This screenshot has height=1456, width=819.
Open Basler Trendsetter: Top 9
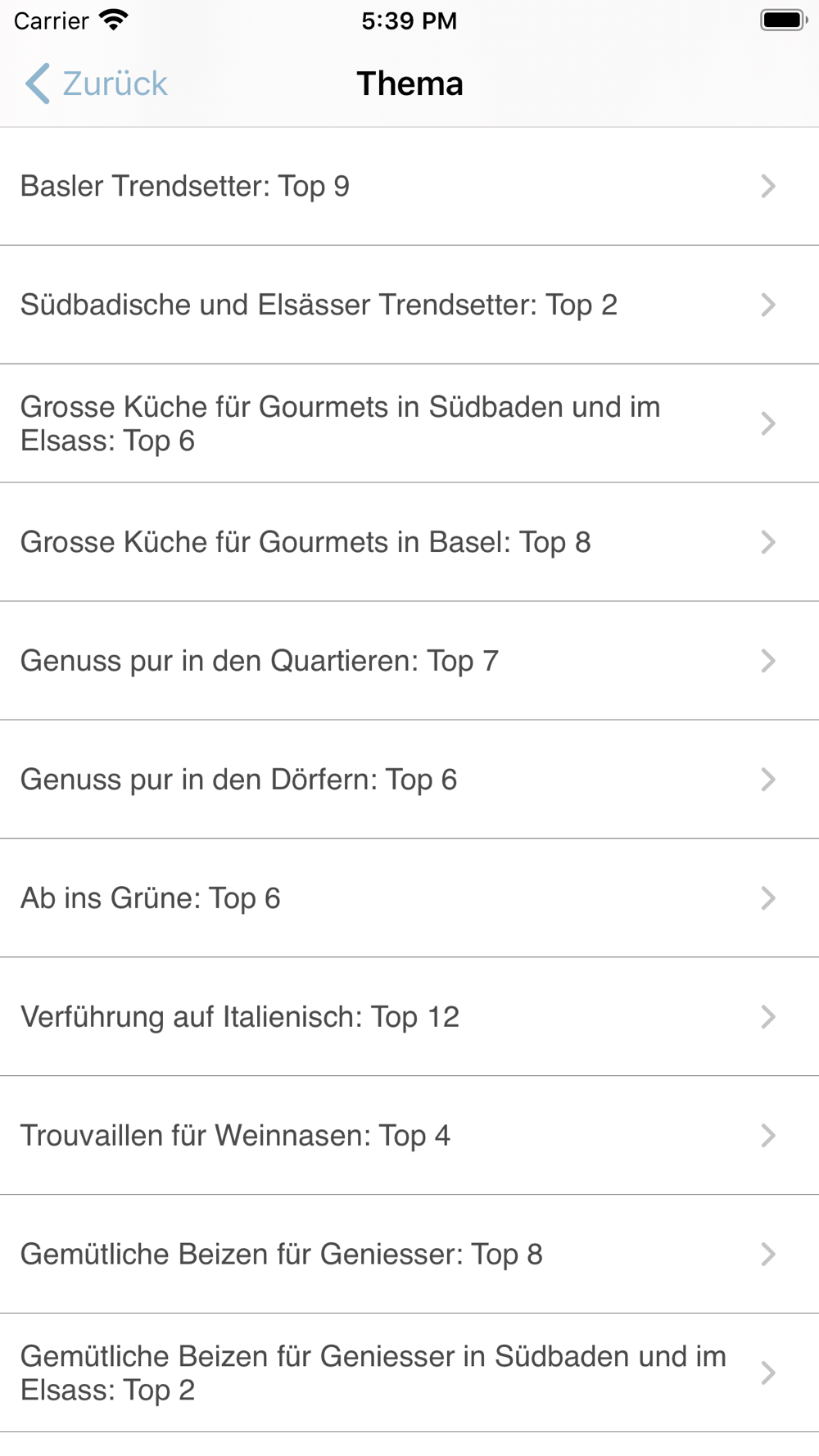[409, 187]
